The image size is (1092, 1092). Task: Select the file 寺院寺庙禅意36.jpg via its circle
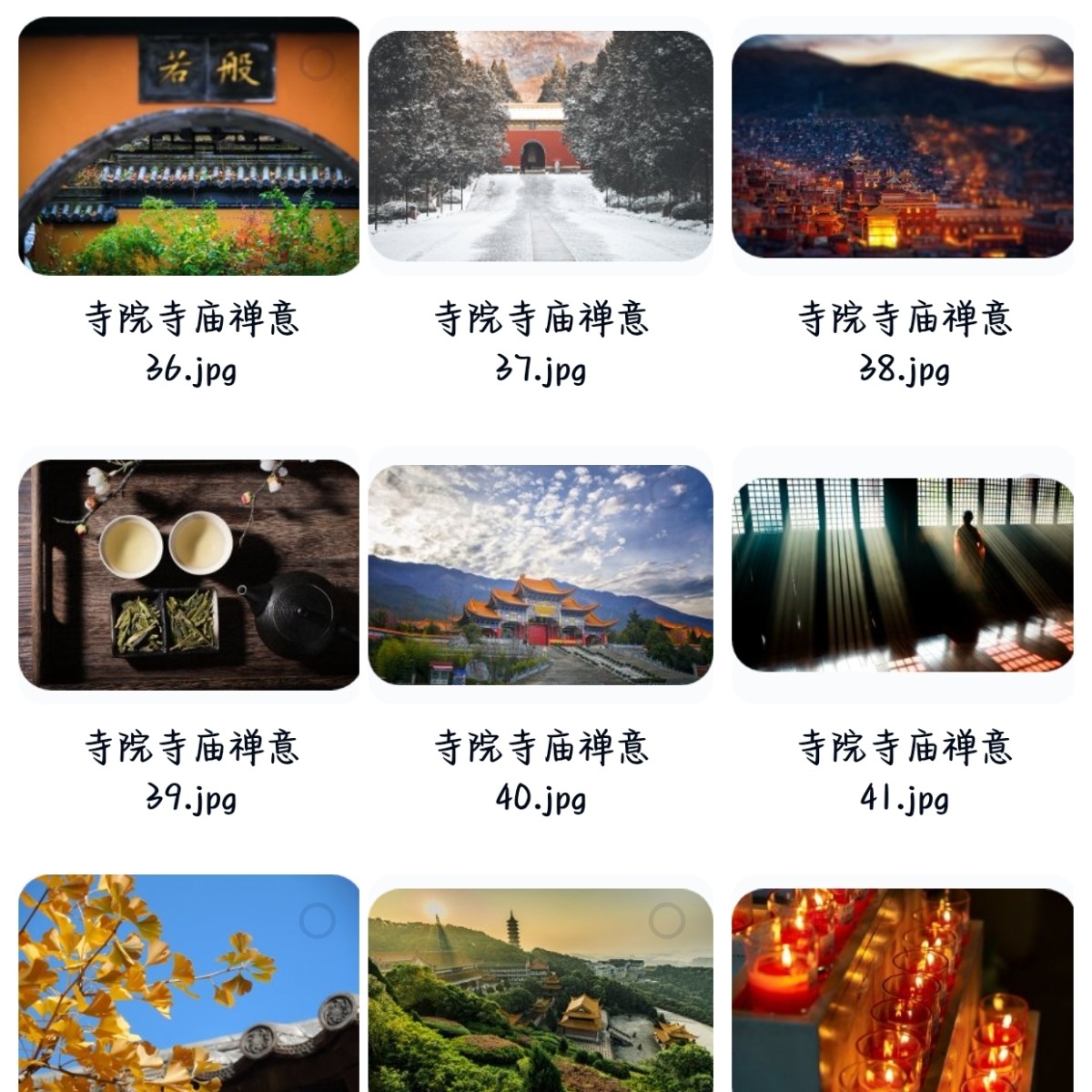pyautogui.click(x=317, y=63)
